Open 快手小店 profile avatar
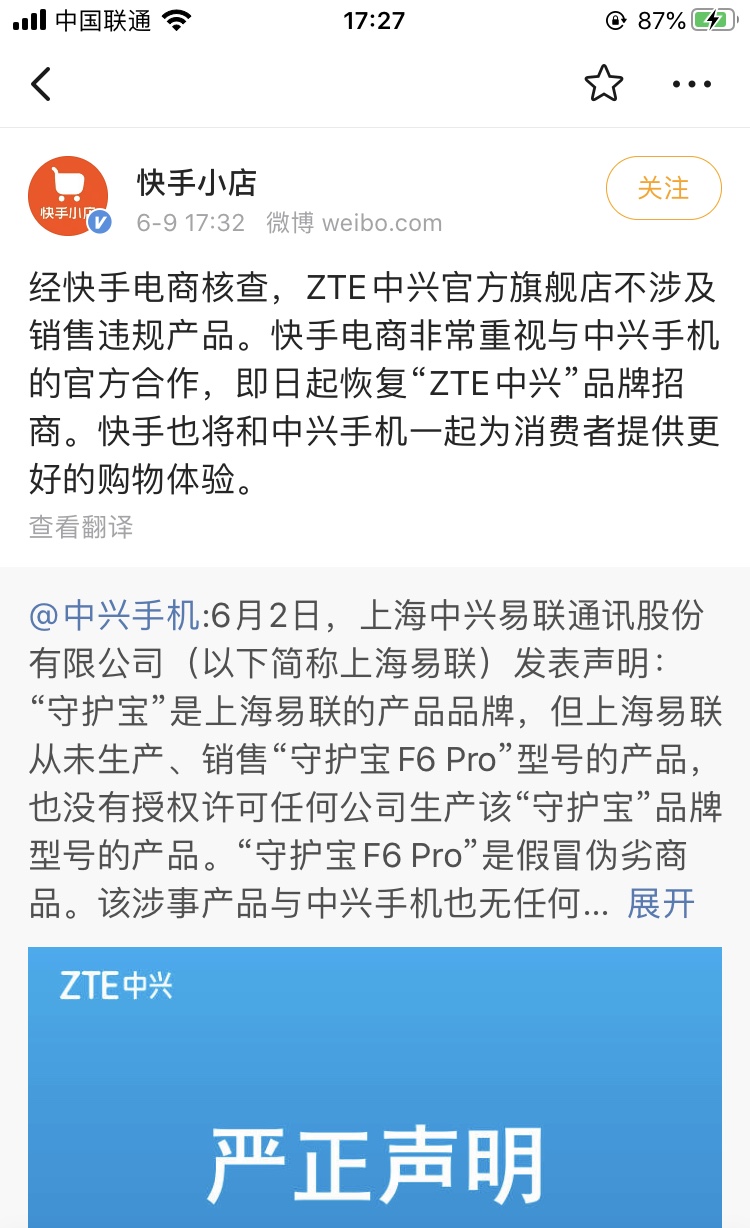The width and height of the screenshot is (750, 1228). (68, 196)
